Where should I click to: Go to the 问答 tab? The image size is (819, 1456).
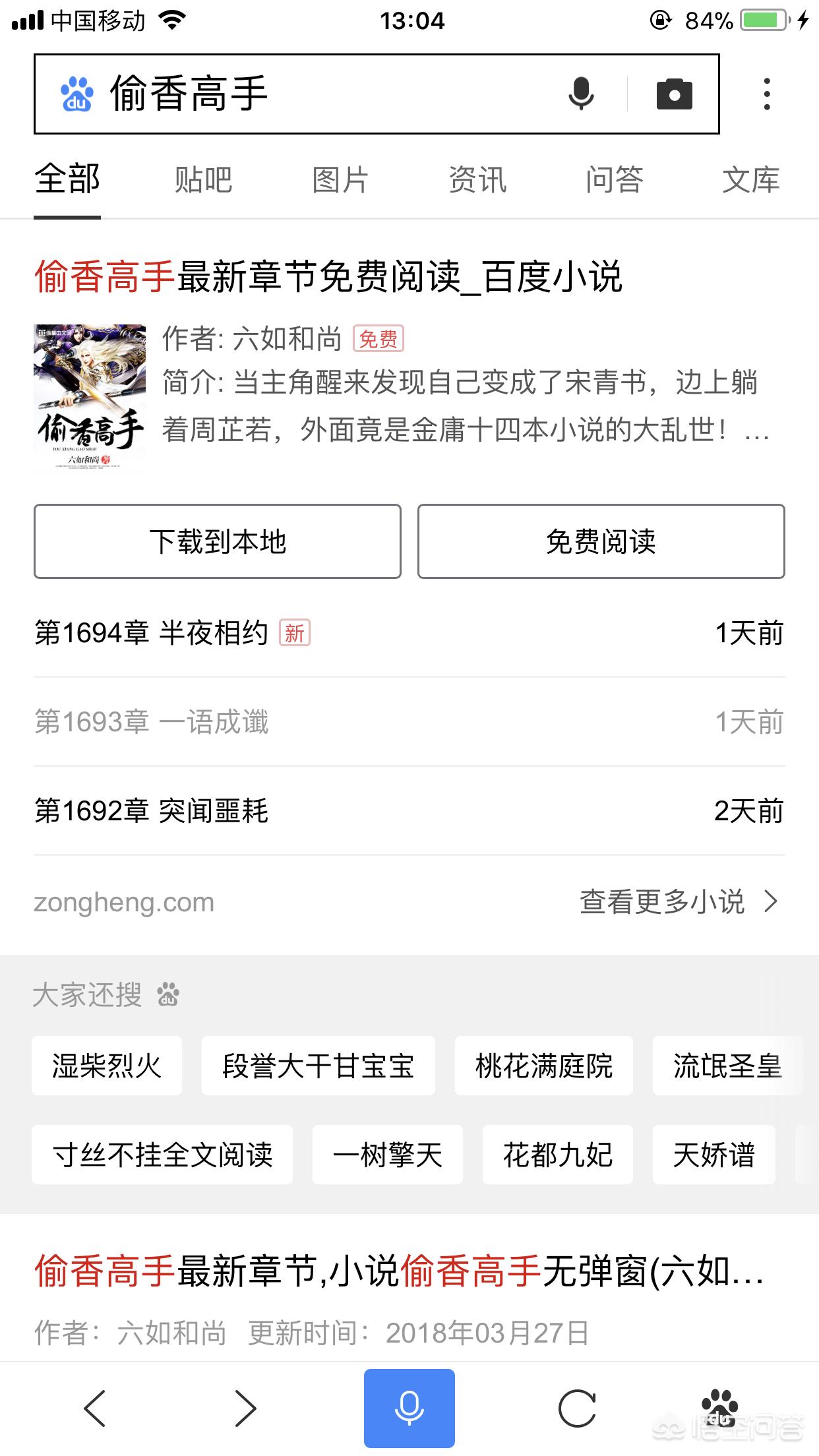tap(614, 180)
